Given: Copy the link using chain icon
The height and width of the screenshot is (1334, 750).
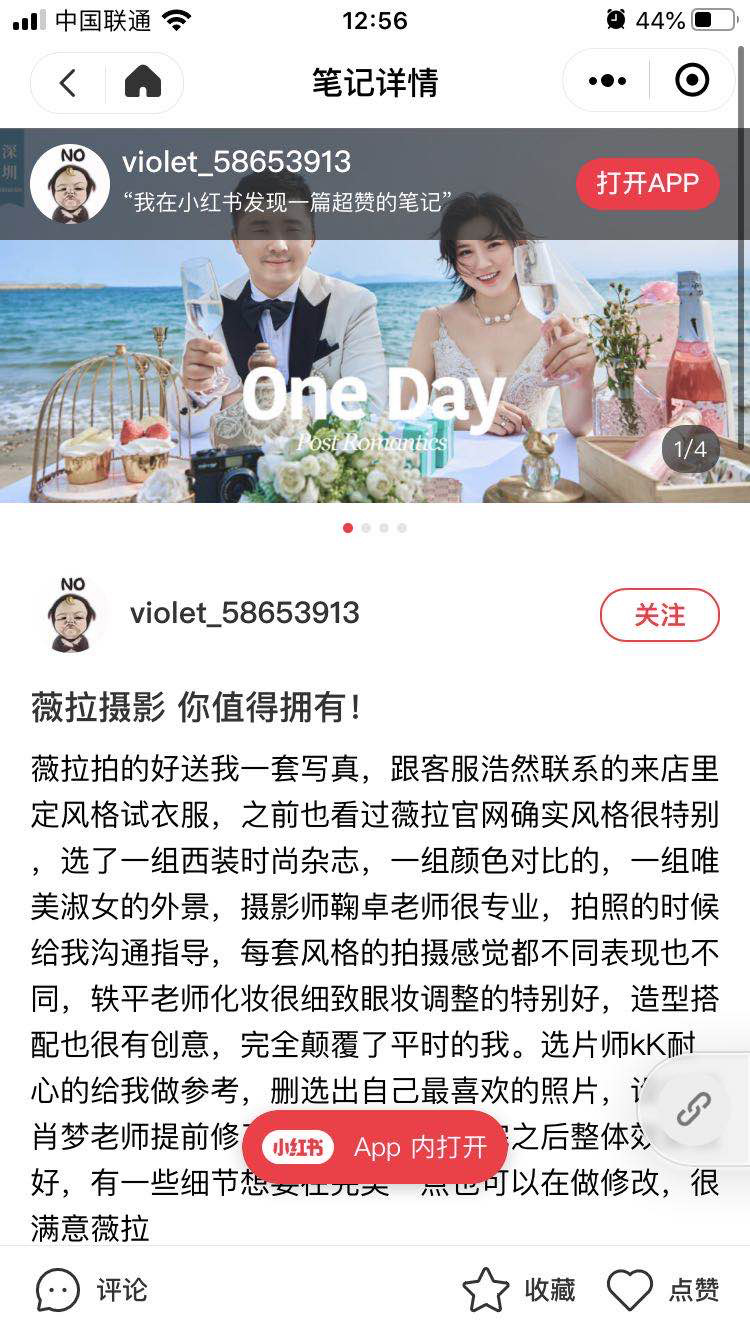Looking at the screenshot, I should [x=693, y=1108].
